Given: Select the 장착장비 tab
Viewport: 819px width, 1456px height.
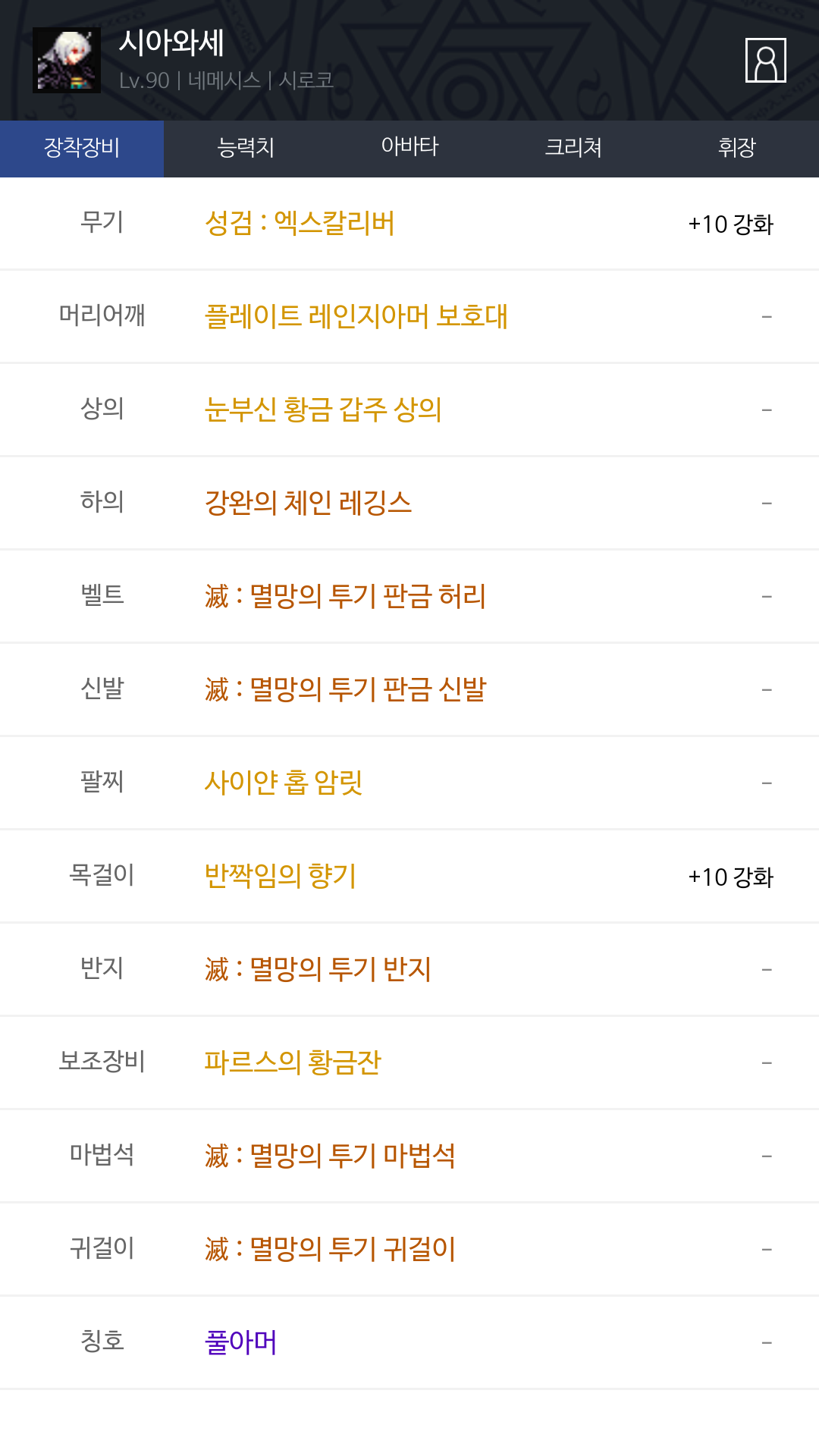Looking at the screenshot, I should [82, 148].
